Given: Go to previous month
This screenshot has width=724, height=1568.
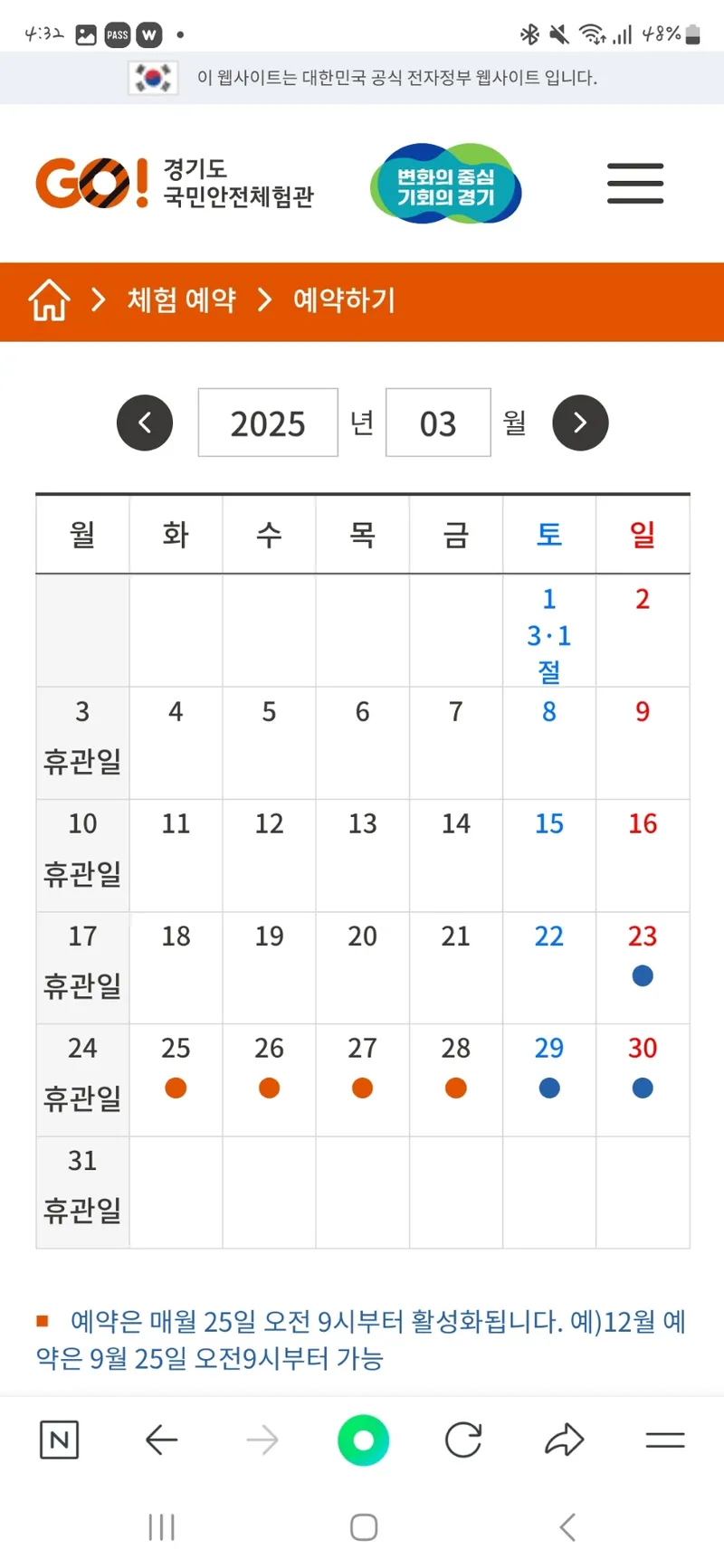Looking at the screenshot, I should click(145, 423).
